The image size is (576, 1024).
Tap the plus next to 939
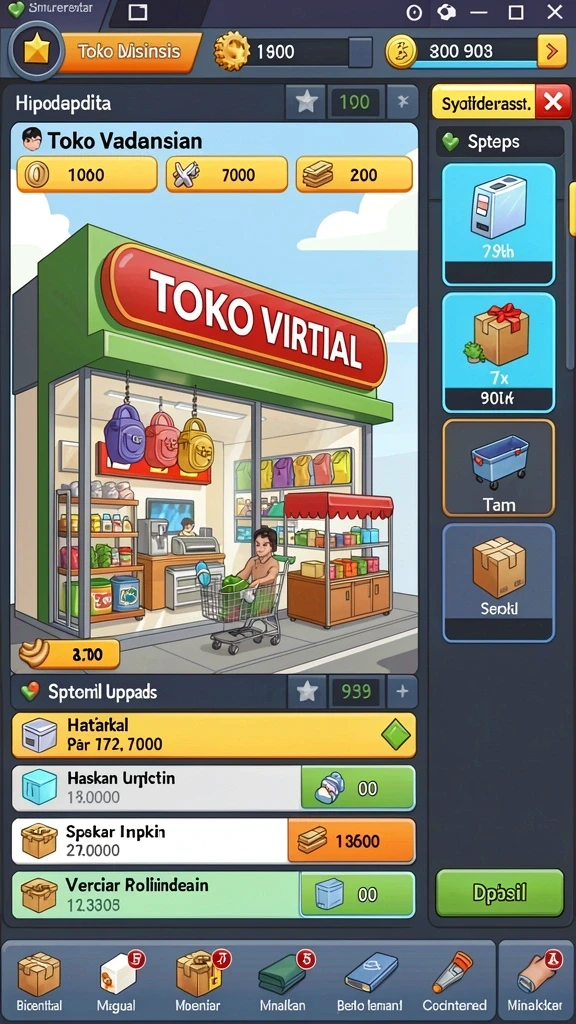tap(402, 692)
